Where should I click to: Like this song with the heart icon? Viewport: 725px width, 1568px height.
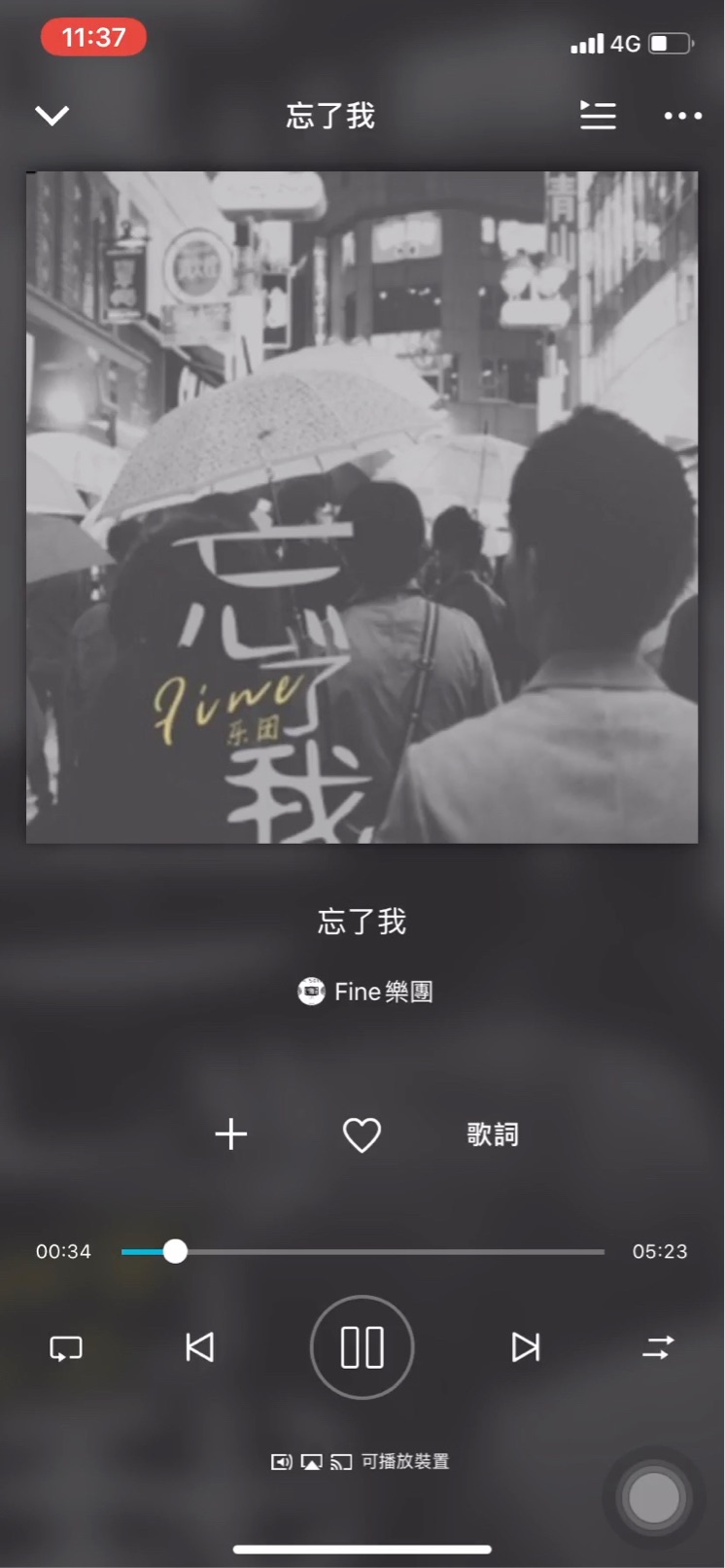362,1134
